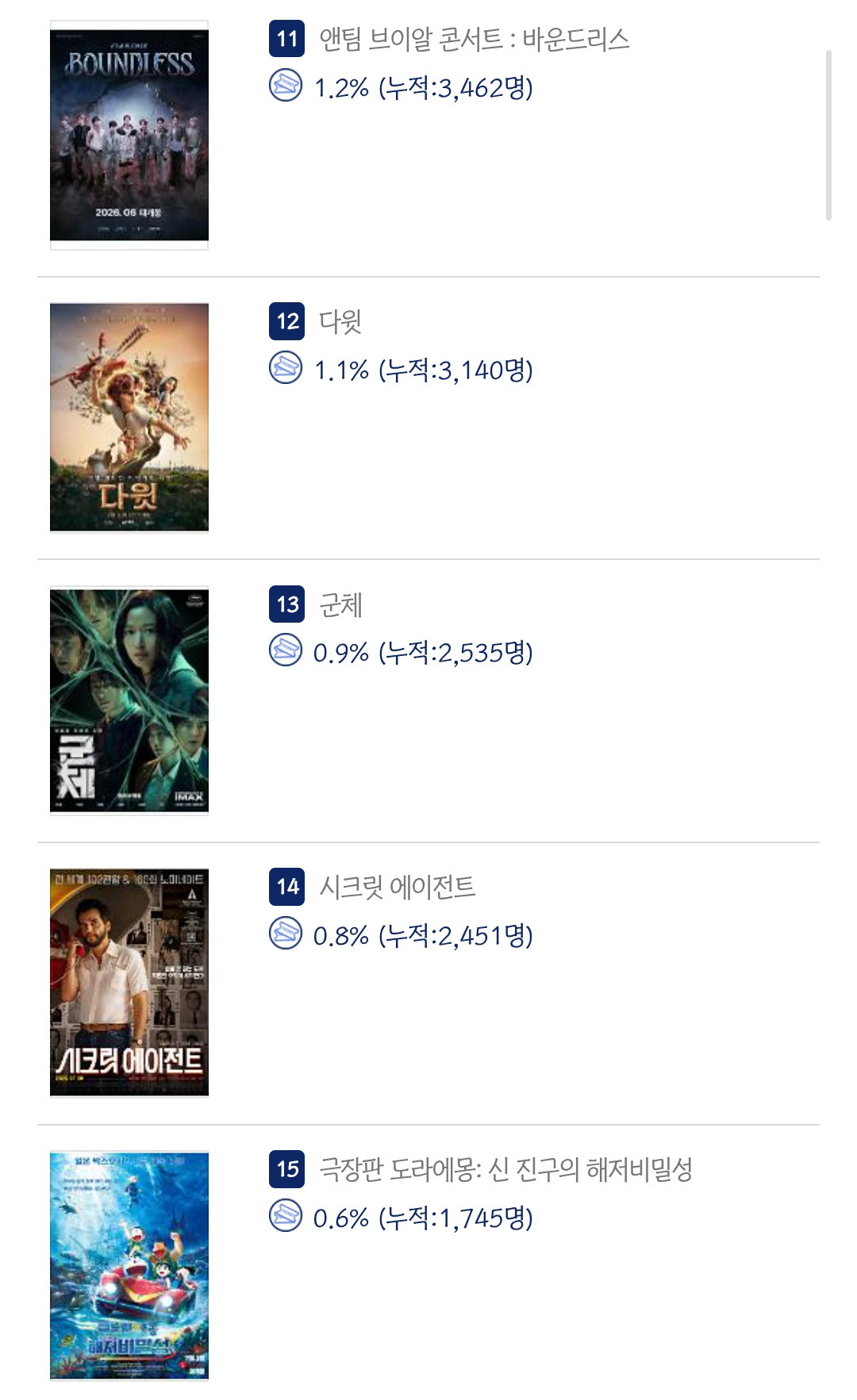This screenshot has width=857, height=1400.
Task: Open the Doraemon 해저비밀성 poster
Action: 129,1266
